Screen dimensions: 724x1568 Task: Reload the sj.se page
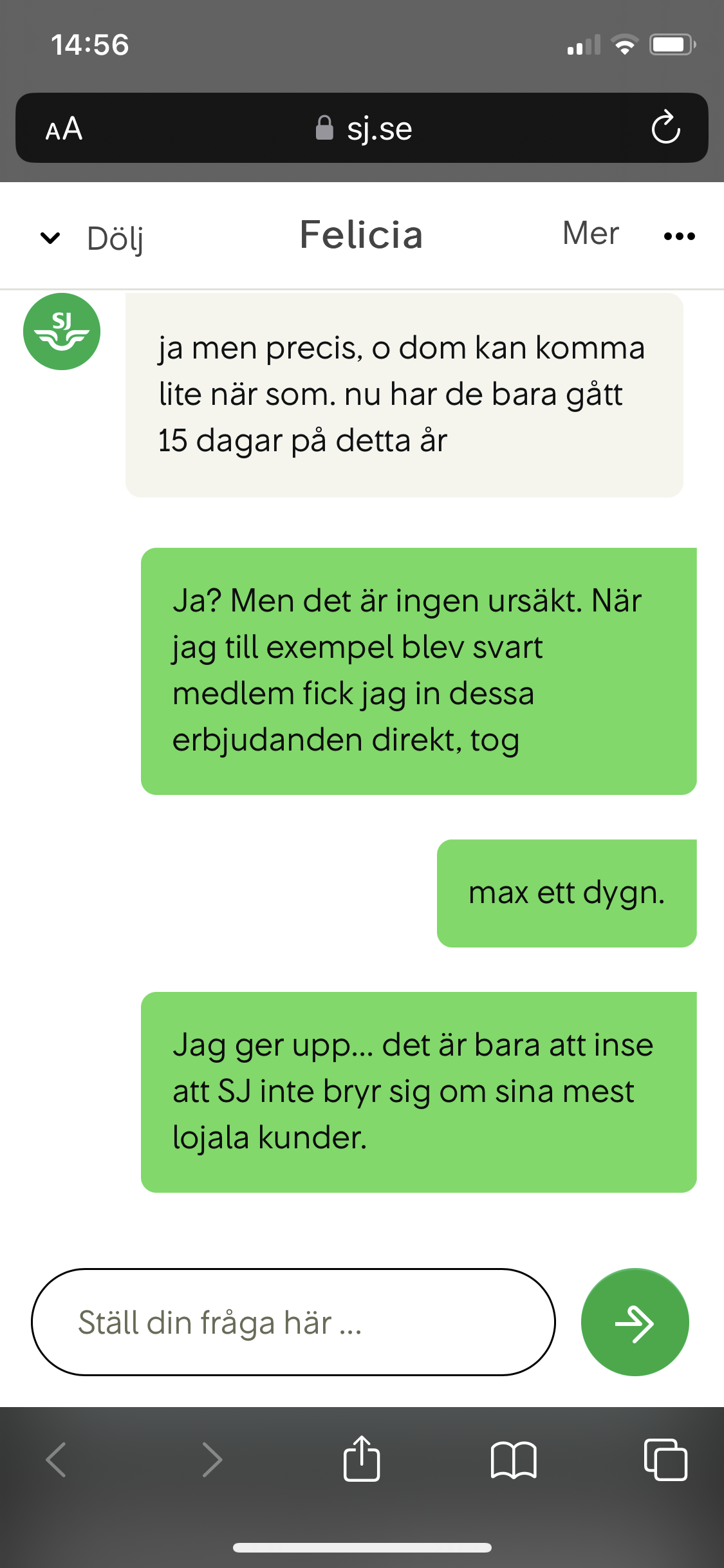click(665, 127)
